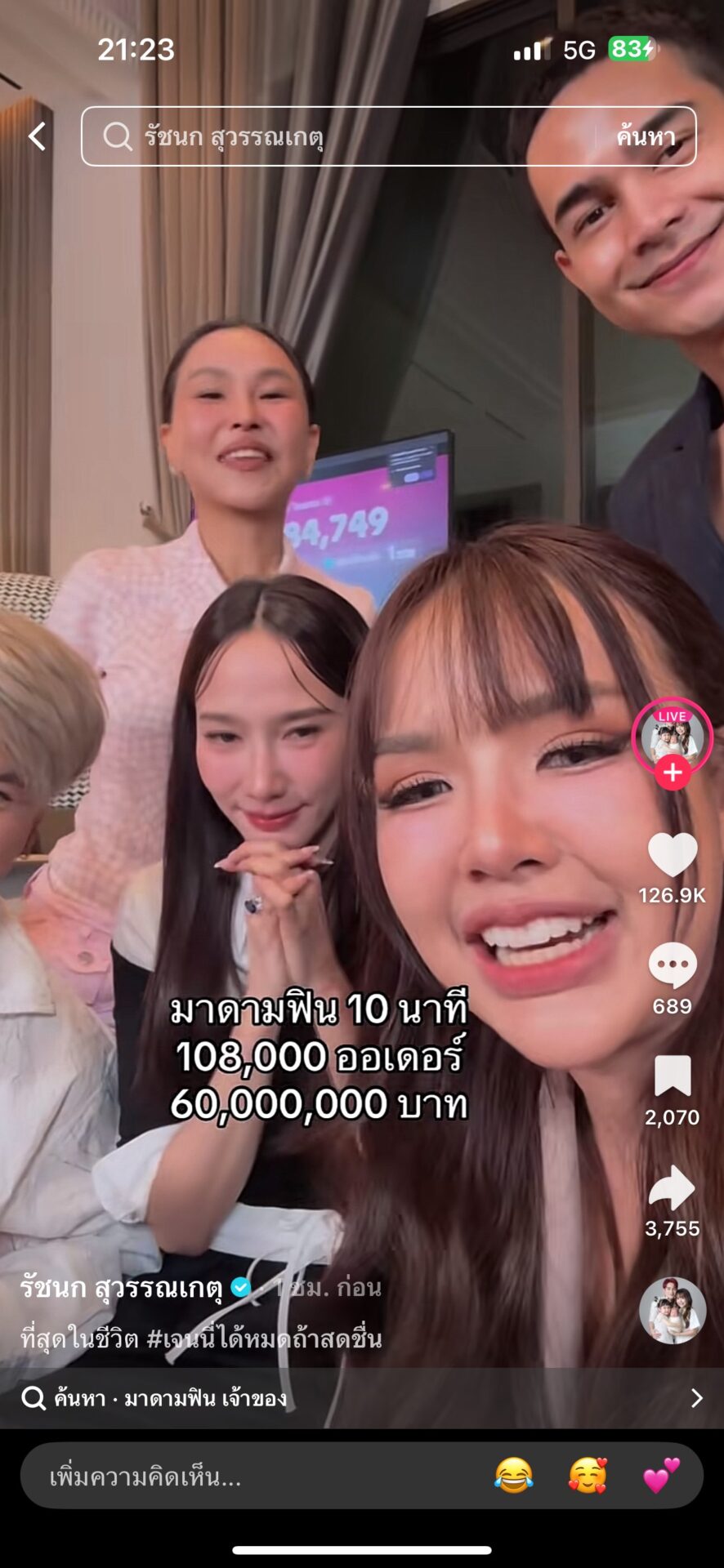Follow the creator with the plus button

click(673, 773)
